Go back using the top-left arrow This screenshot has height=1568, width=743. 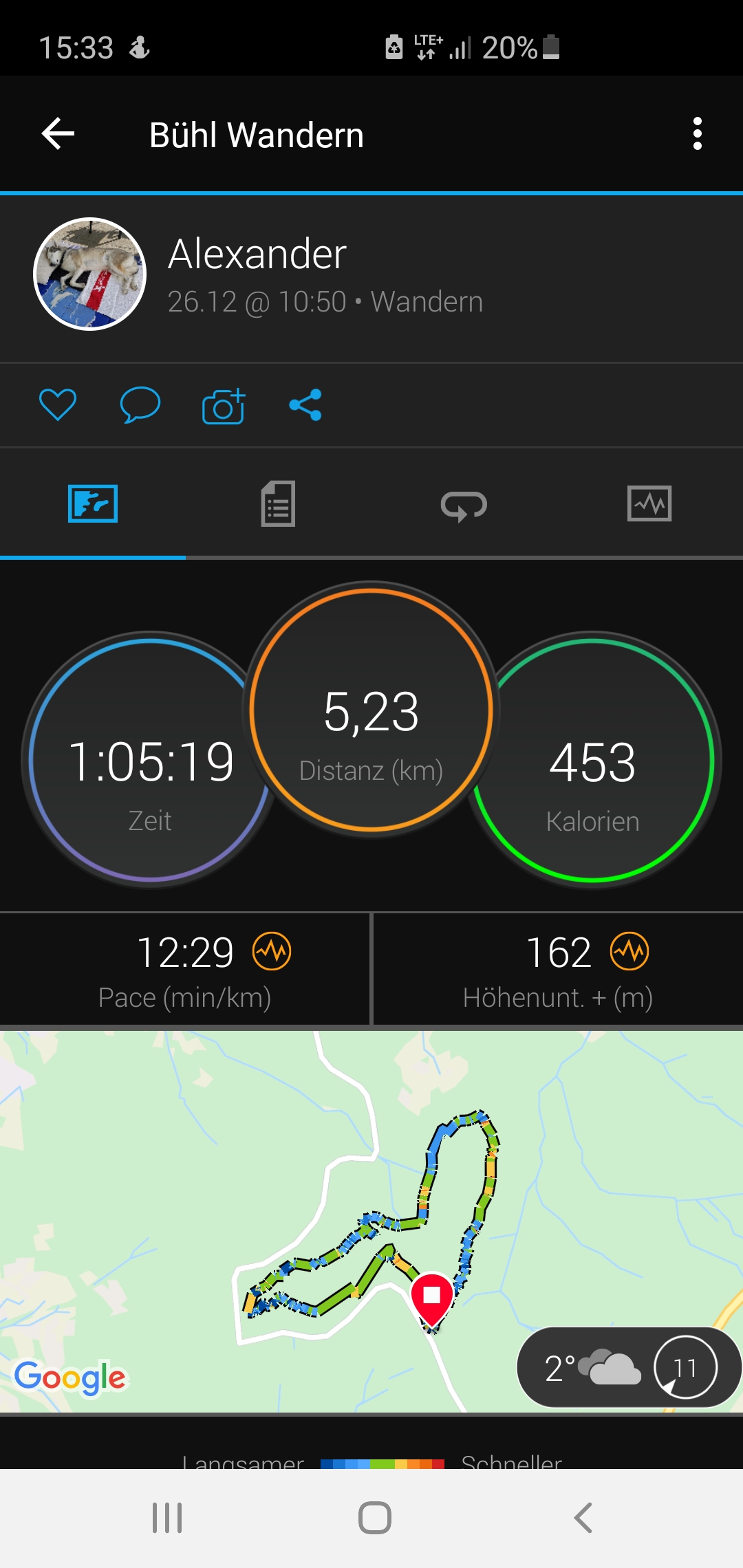[58, 133]
